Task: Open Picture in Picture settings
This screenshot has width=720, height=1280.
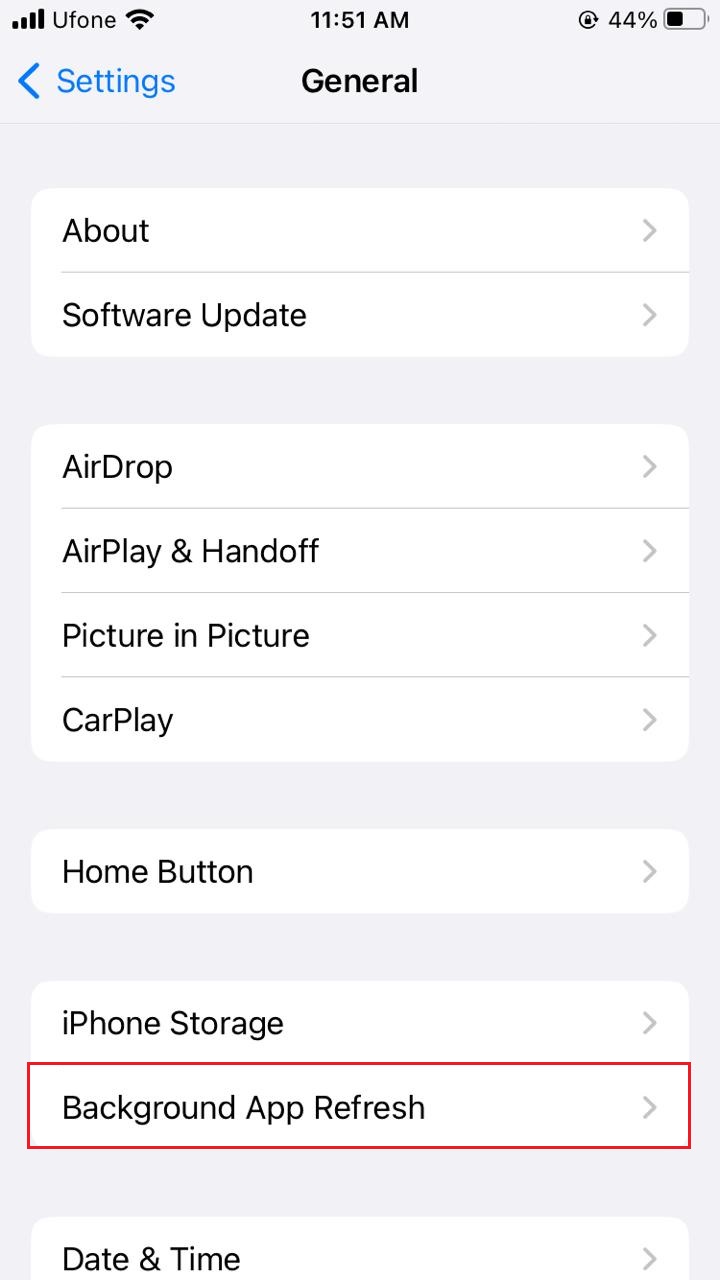Action: tap(360, 635)
